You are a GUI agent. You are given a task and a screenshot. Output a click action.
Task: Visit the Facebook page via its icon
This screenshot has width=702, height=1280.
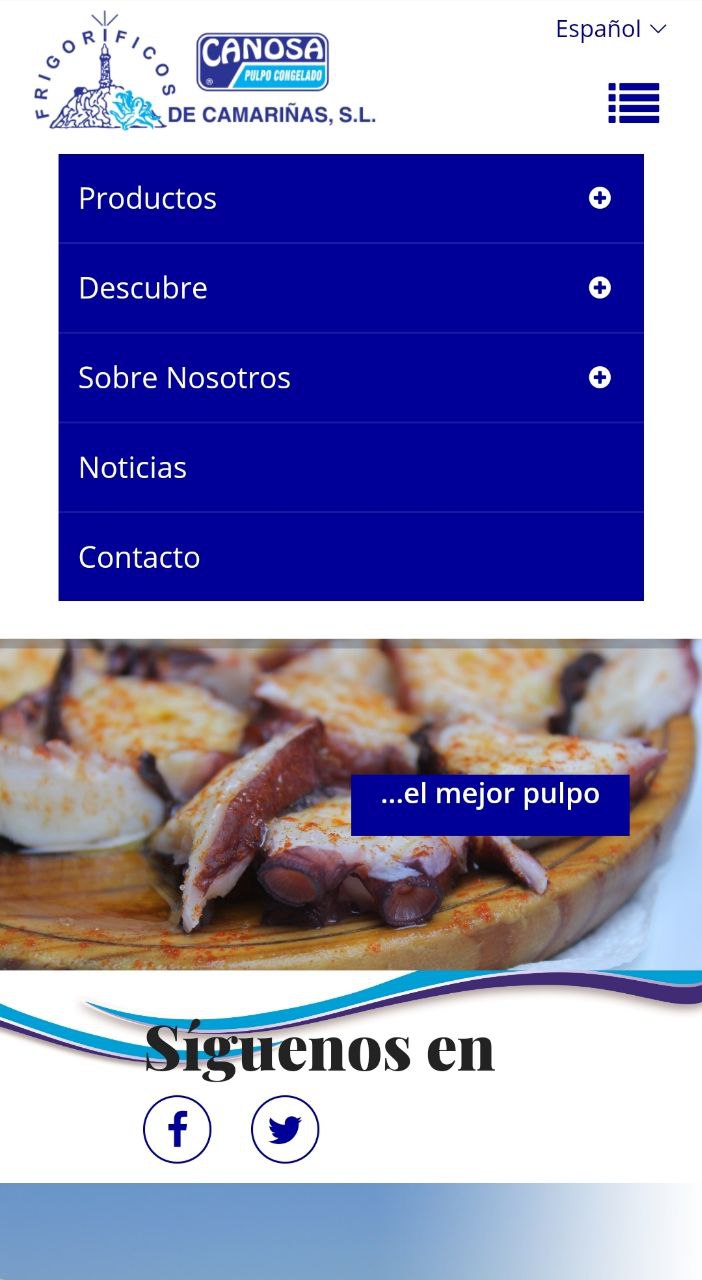[x=177, y=1130]
